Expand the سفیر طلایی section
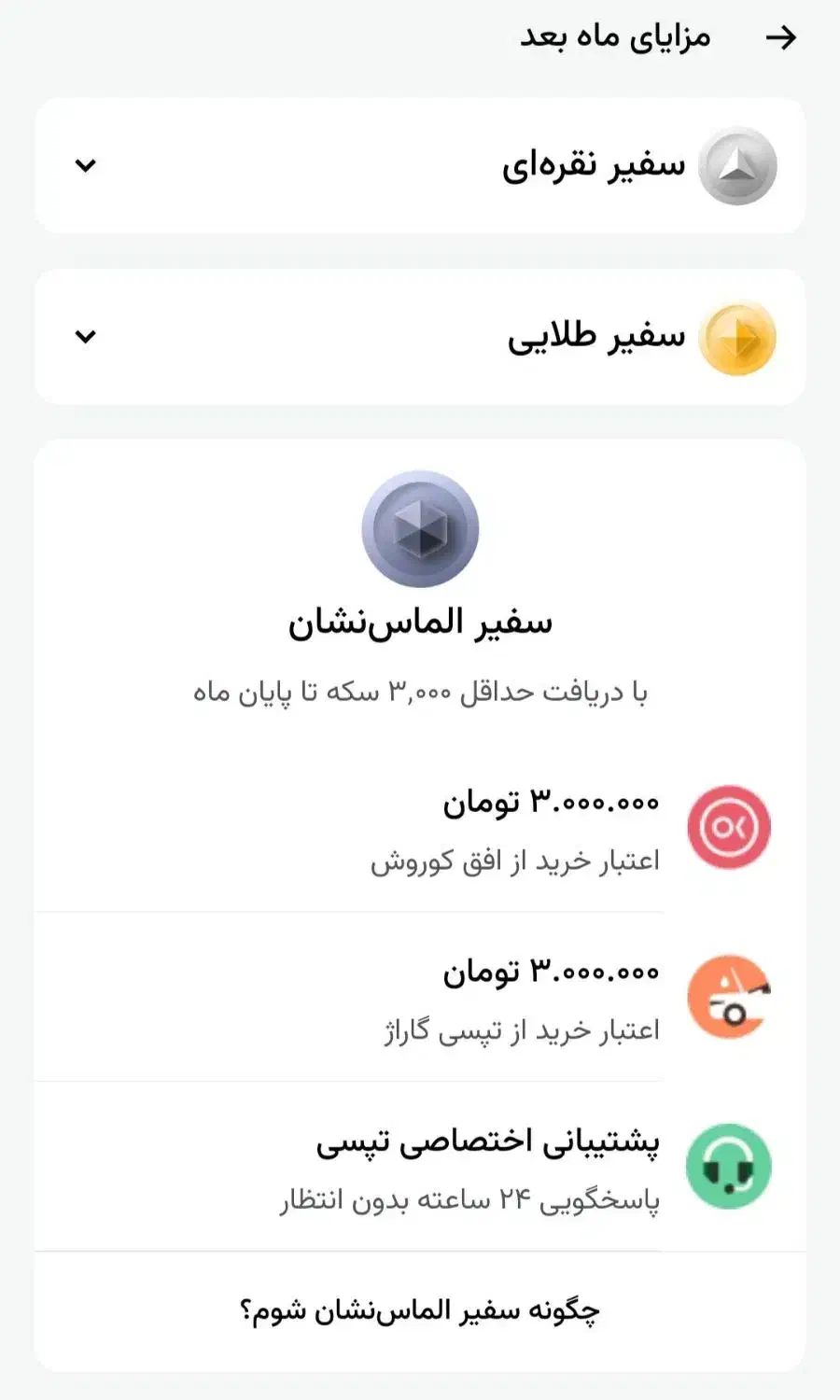 point(87,337)
